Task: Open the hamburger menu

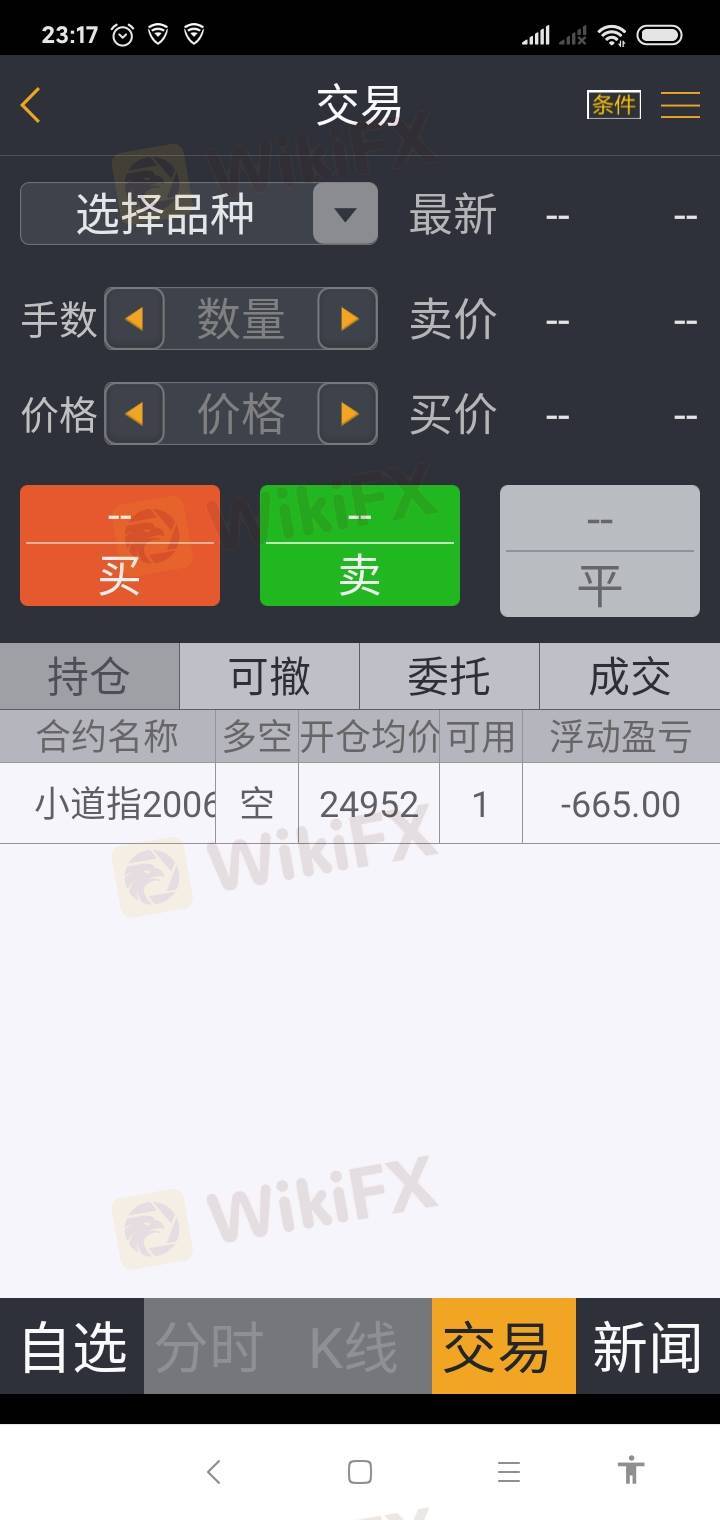Action: click(x=680, y=104)
